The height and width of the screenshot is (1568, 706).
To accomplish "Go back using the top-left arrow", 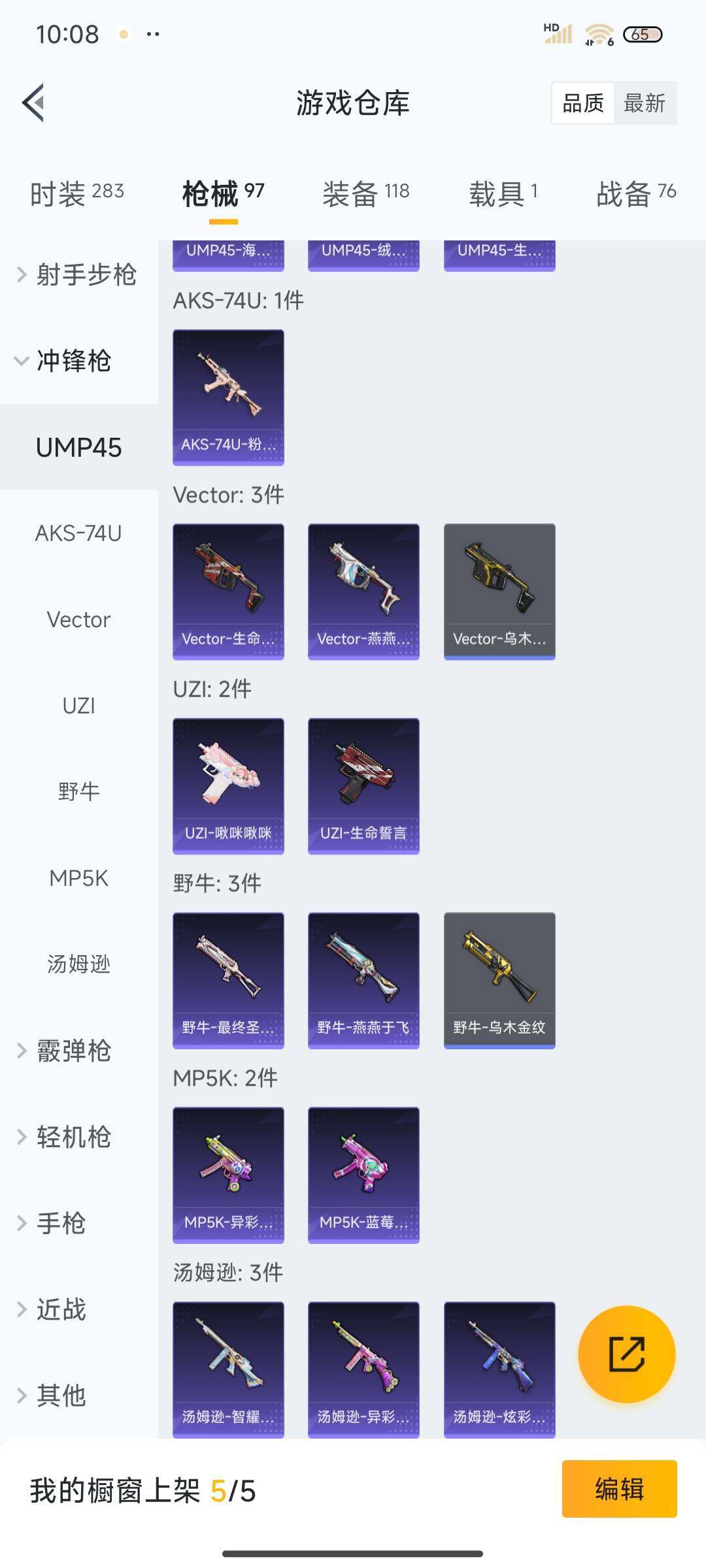I will [x=34, y=103].
